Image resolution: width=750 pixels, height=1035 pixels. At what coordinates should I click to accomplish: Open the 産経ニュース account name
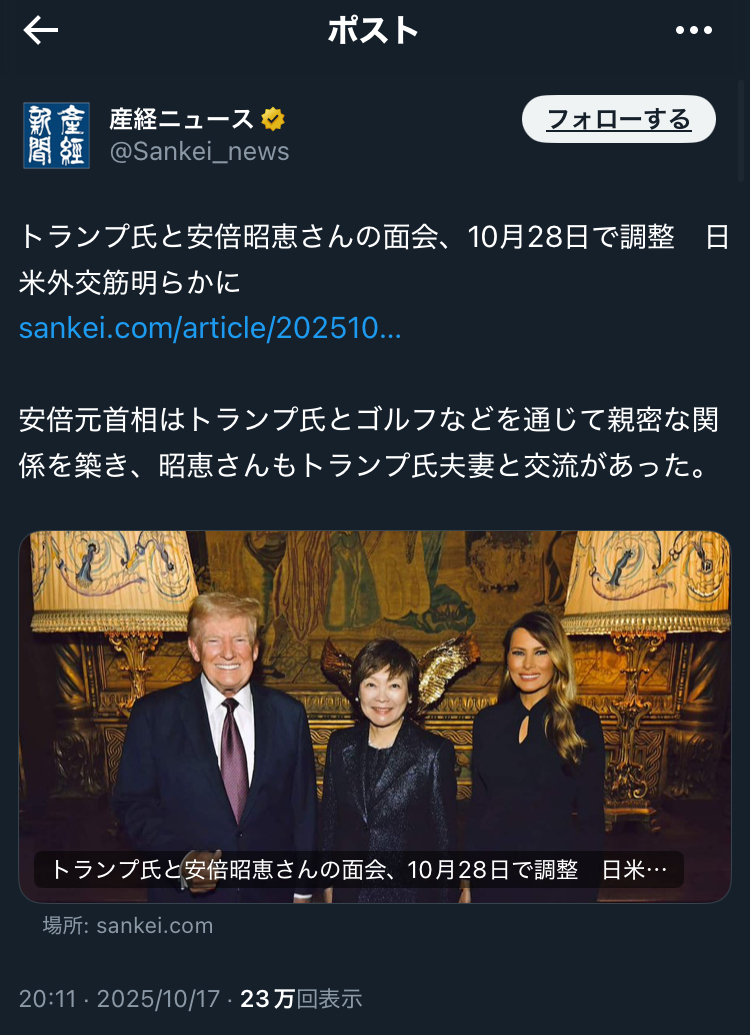181,120
